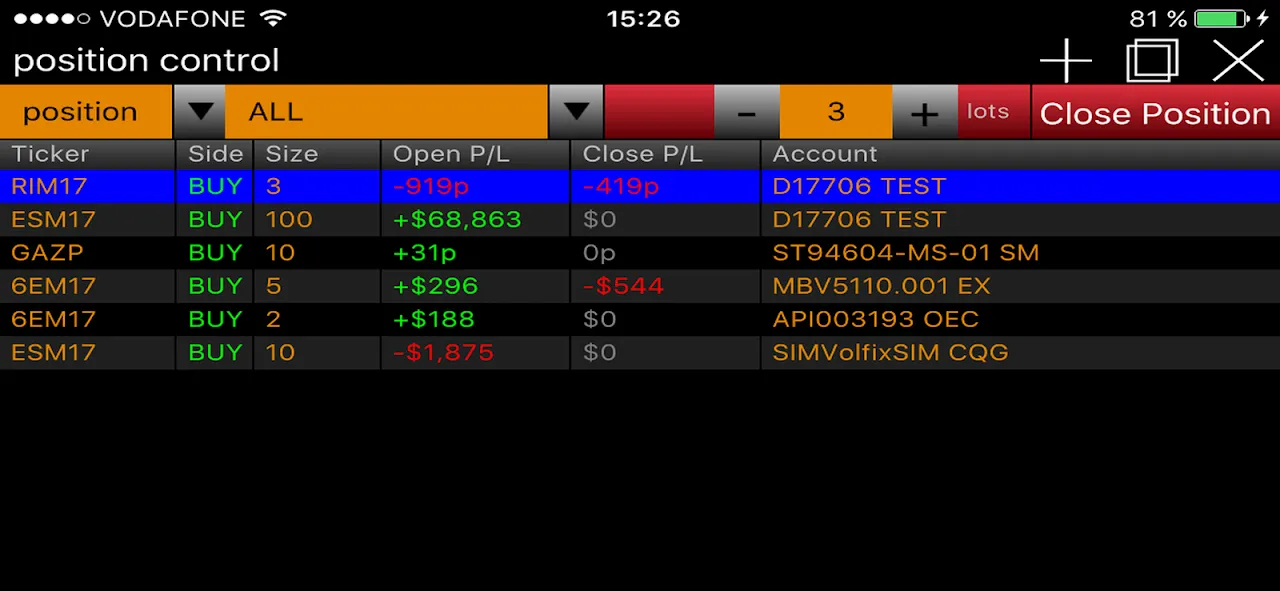Select the RIM17 position row
The height and width of the screenshot is (591, 1280).
click(640, 186)
